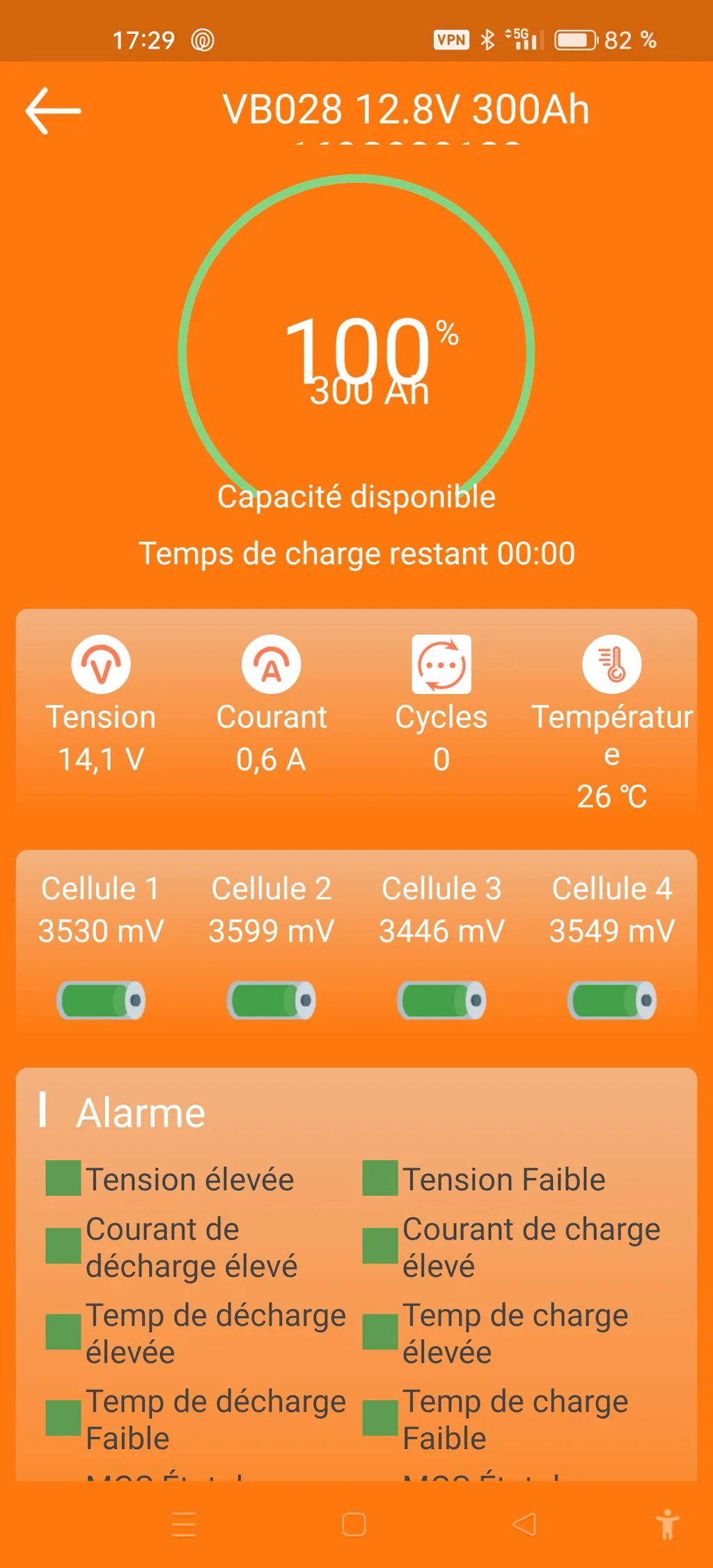Go back using the top-left arrow
The width and height of the screenshot is (713, 1568).
tap(54, 111)
